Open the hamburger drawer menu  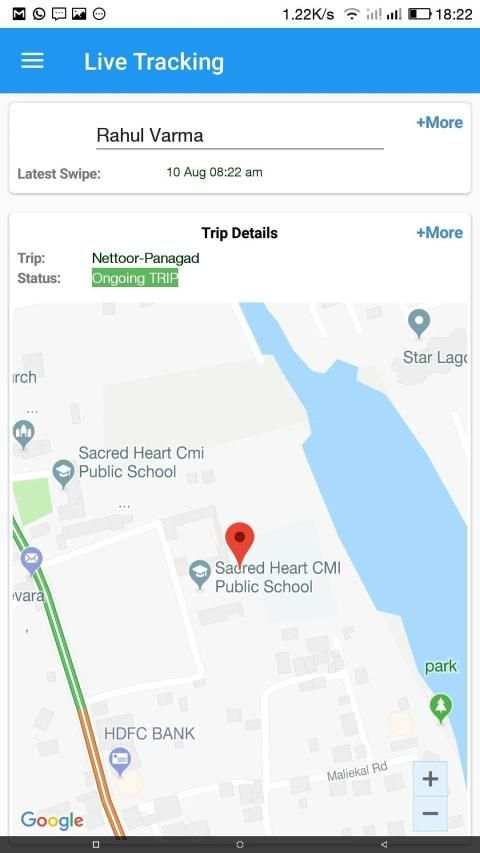[x=32, y=61]
